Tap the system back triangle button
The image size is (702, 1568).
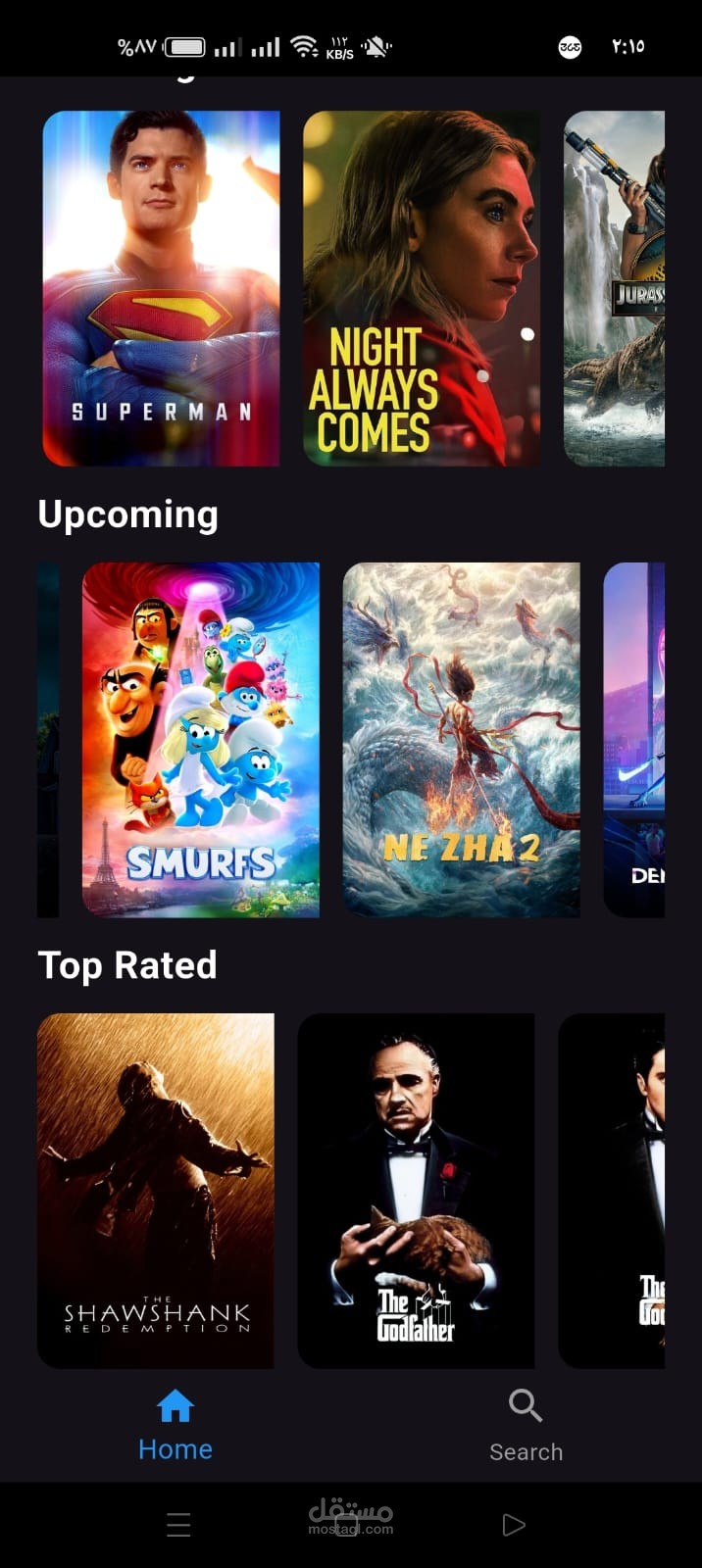tap(513, 1525)
